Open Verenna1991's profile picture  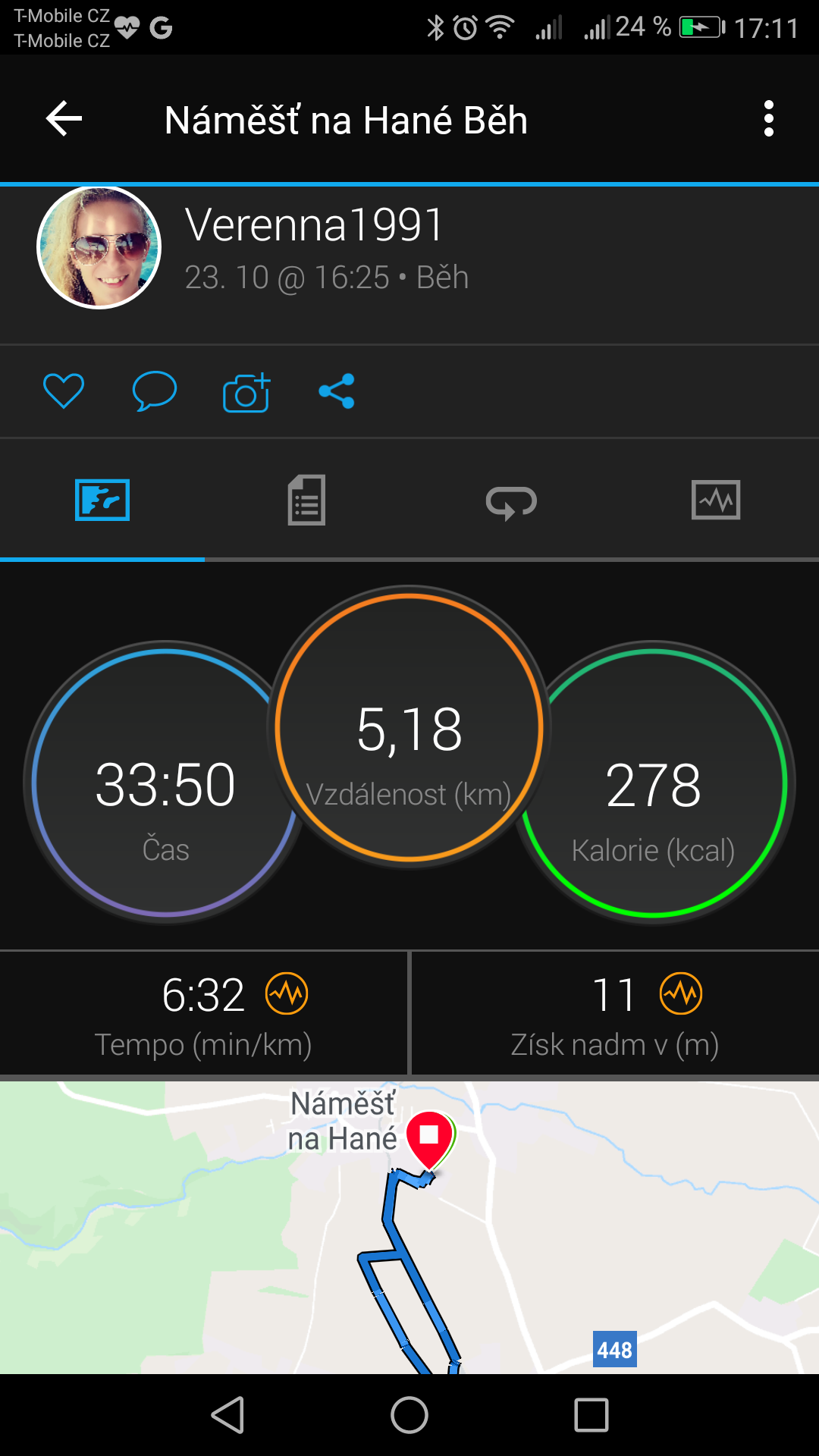pos(99,247)
